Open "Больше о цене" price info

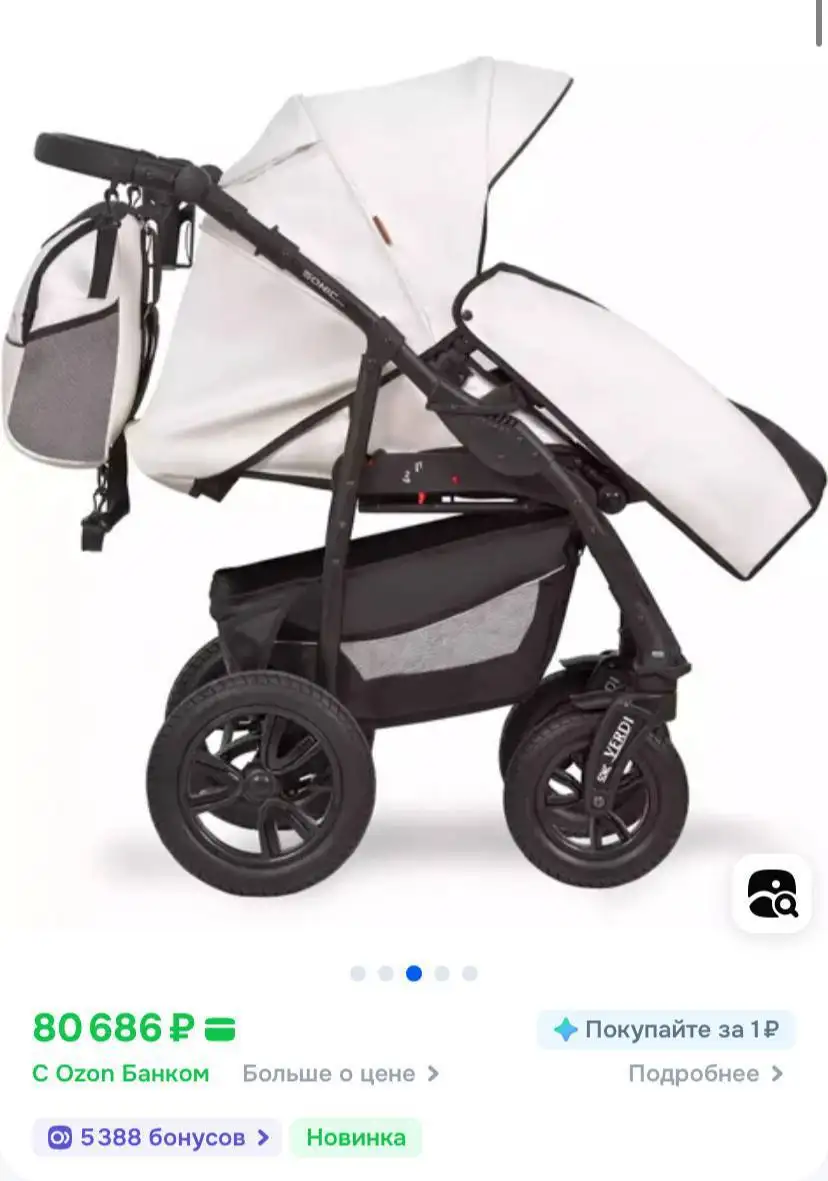point(340,1074)
